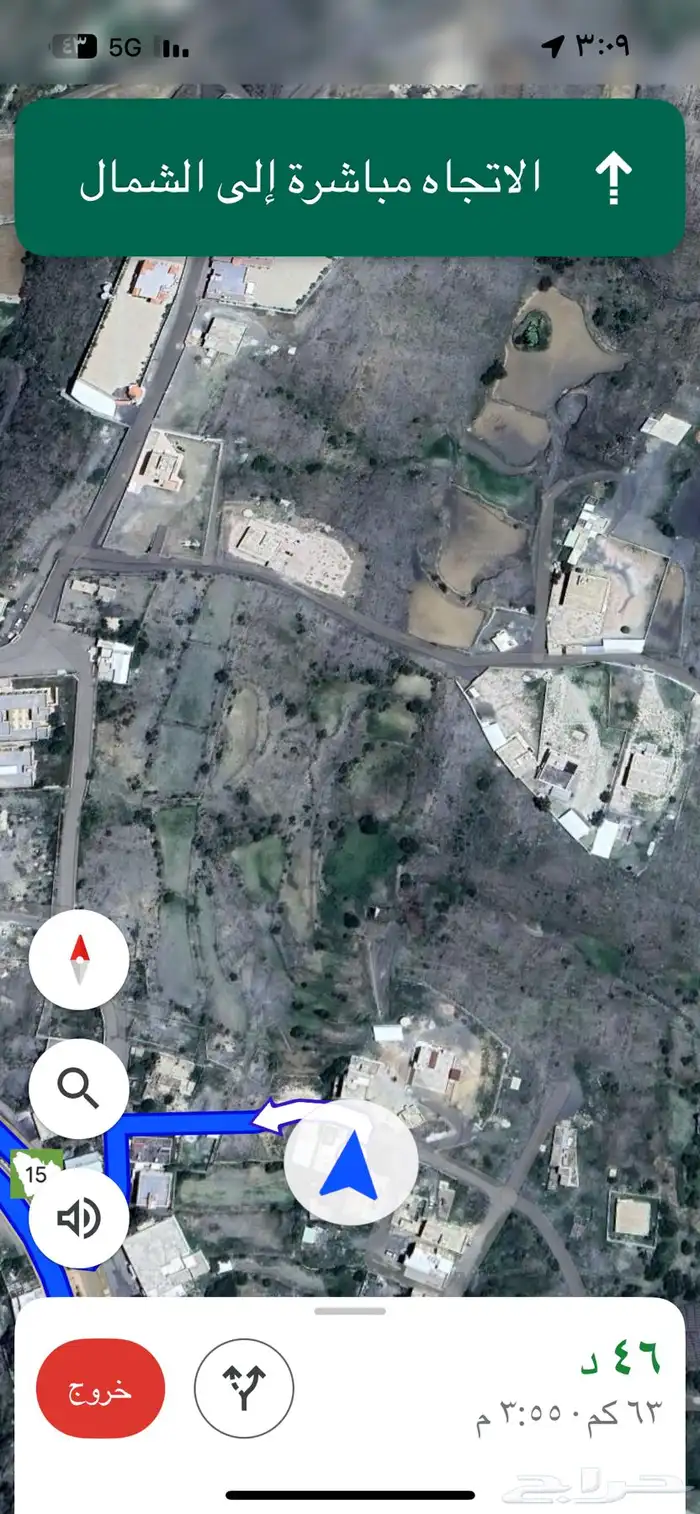Image resolution: width=700 pixels, height=1514 pixels.
Task: Expand the bottom trip info handle
Action: pos(350,1311)
